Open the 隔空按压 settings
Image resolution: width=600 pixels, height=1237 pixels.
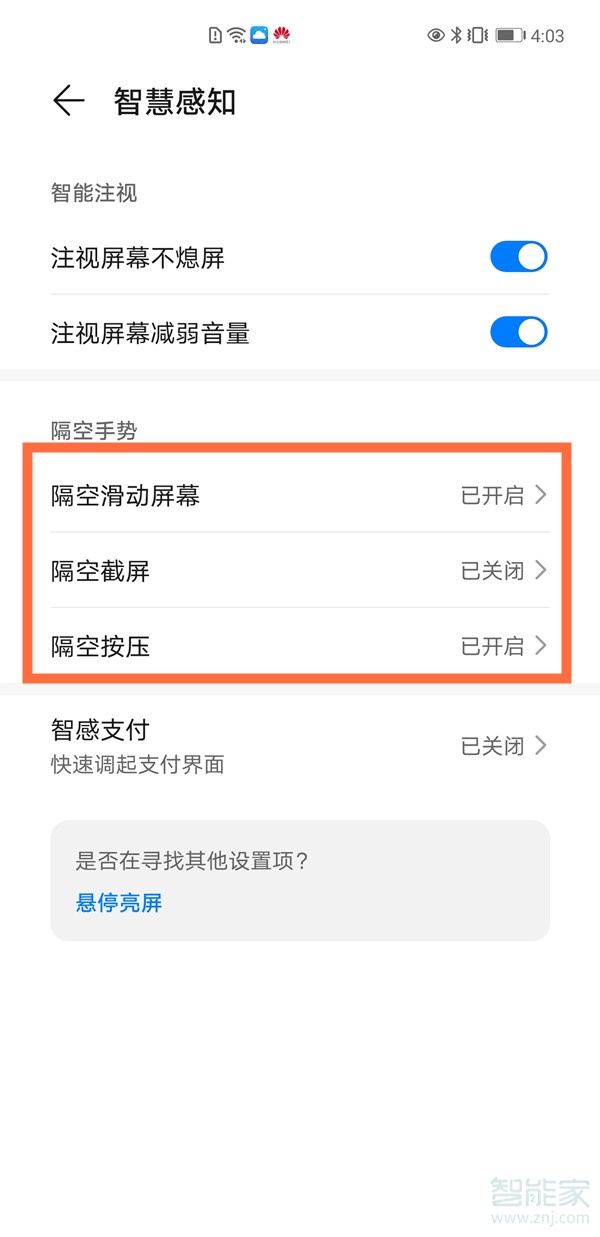pos(300,645)
